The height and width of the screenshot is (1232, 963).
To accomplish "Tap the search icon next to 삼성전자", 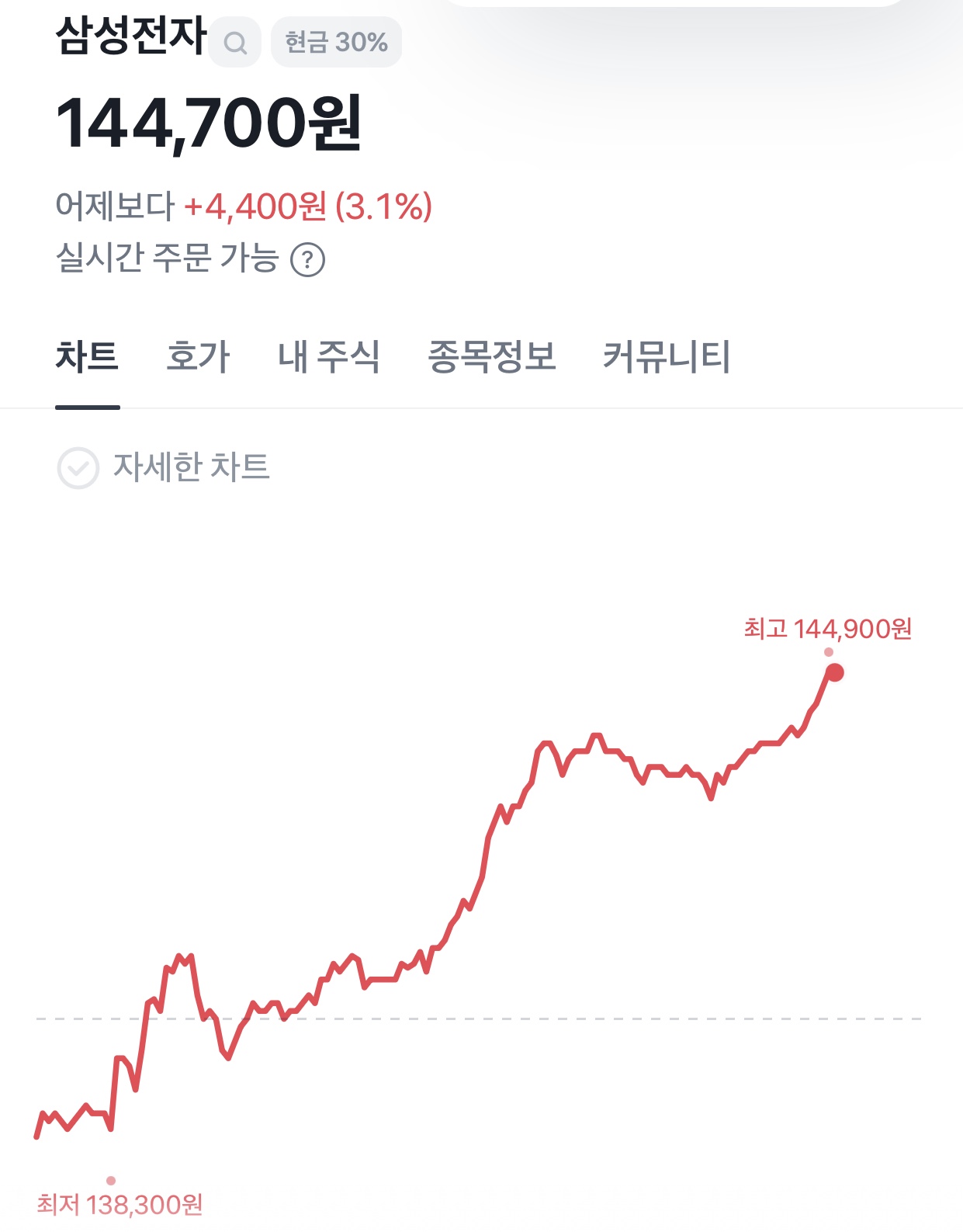I will click(x=235, y=43).
